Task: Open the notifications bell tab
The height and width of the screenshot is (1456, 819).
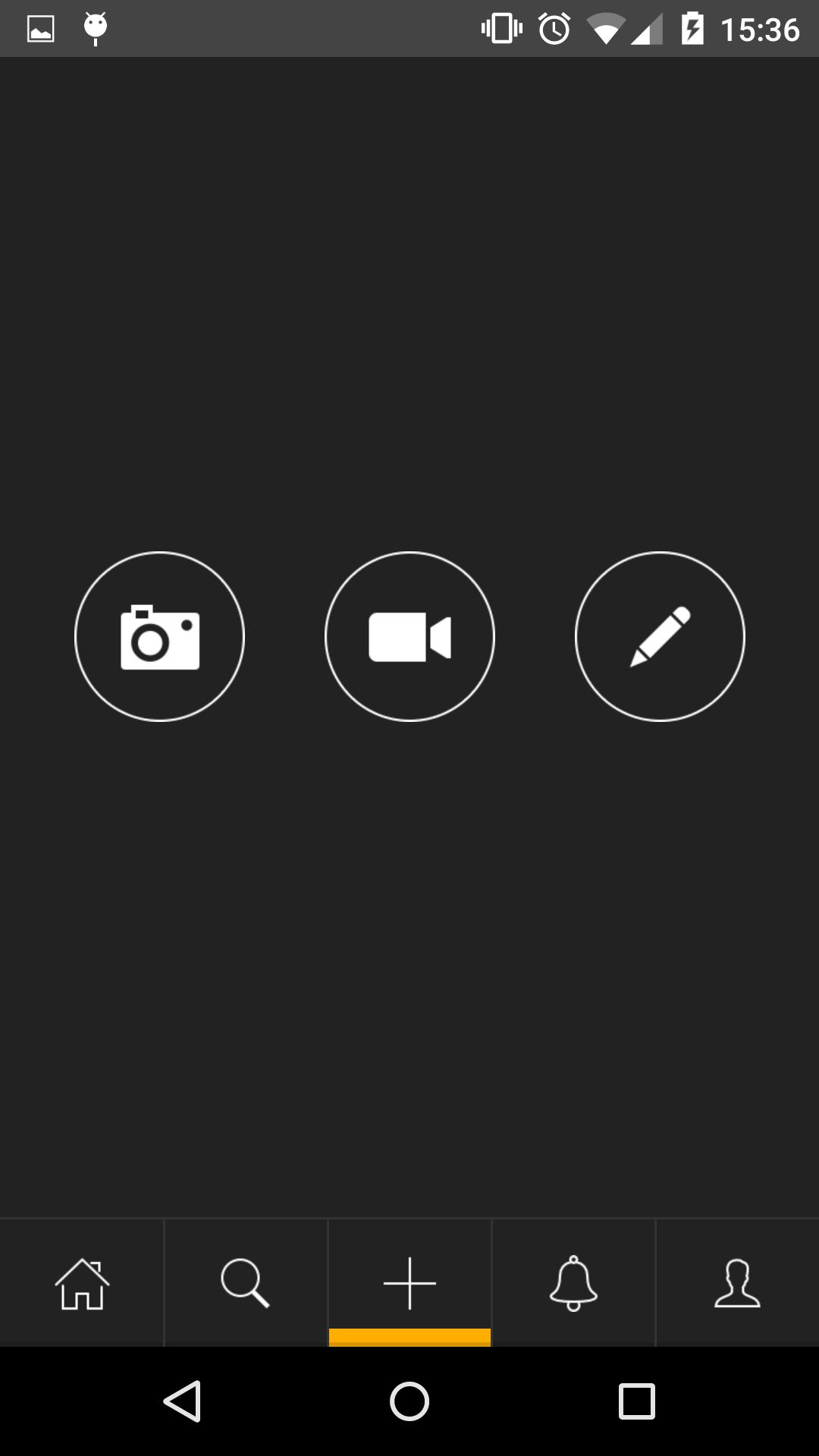Action: pos(573,1283)
